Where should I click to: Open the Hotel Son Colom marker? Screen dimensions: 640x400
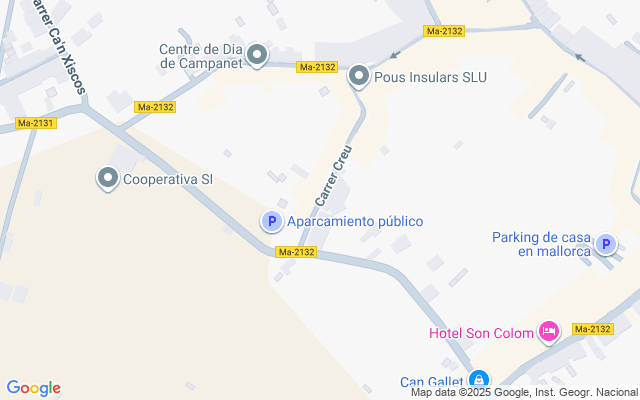point(548,332)
